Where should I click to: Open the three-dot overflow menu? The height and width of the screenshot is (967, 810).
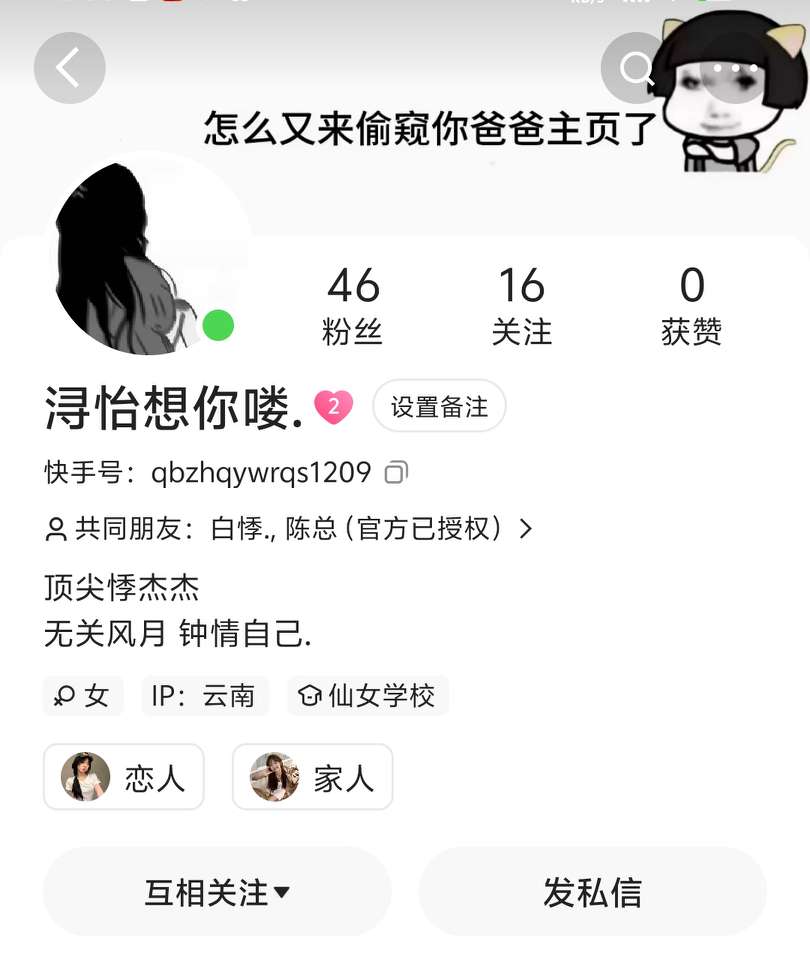click(737, 68)
